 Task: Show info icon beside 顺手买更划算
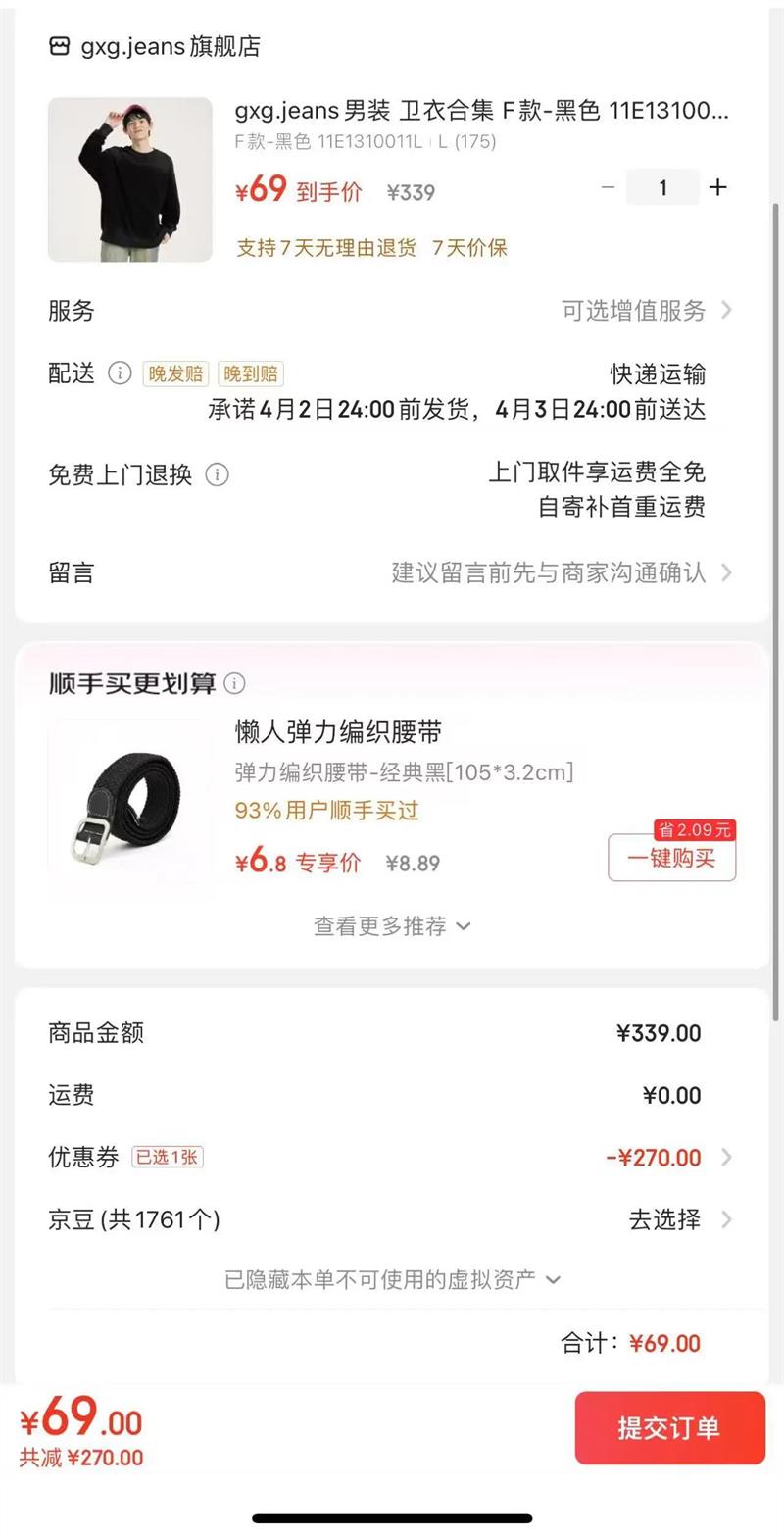pos(235,683)
